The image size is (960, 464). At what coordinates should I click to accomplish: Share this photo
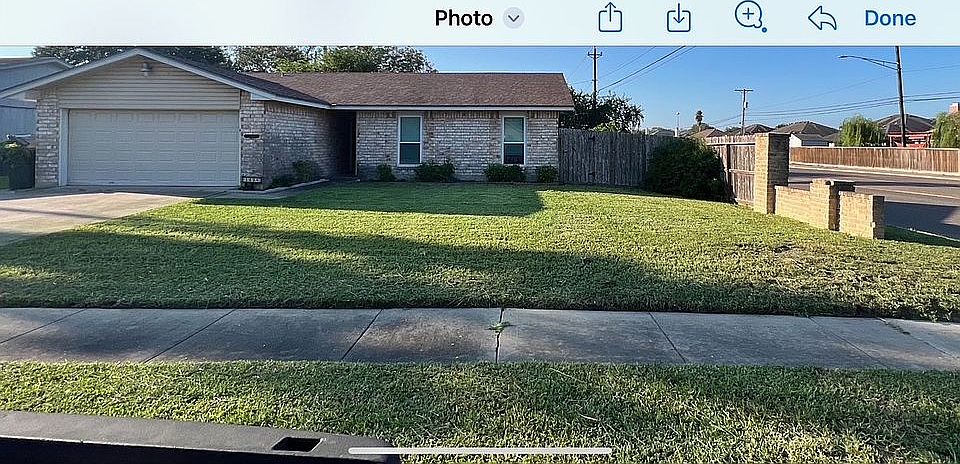(610, 18)
